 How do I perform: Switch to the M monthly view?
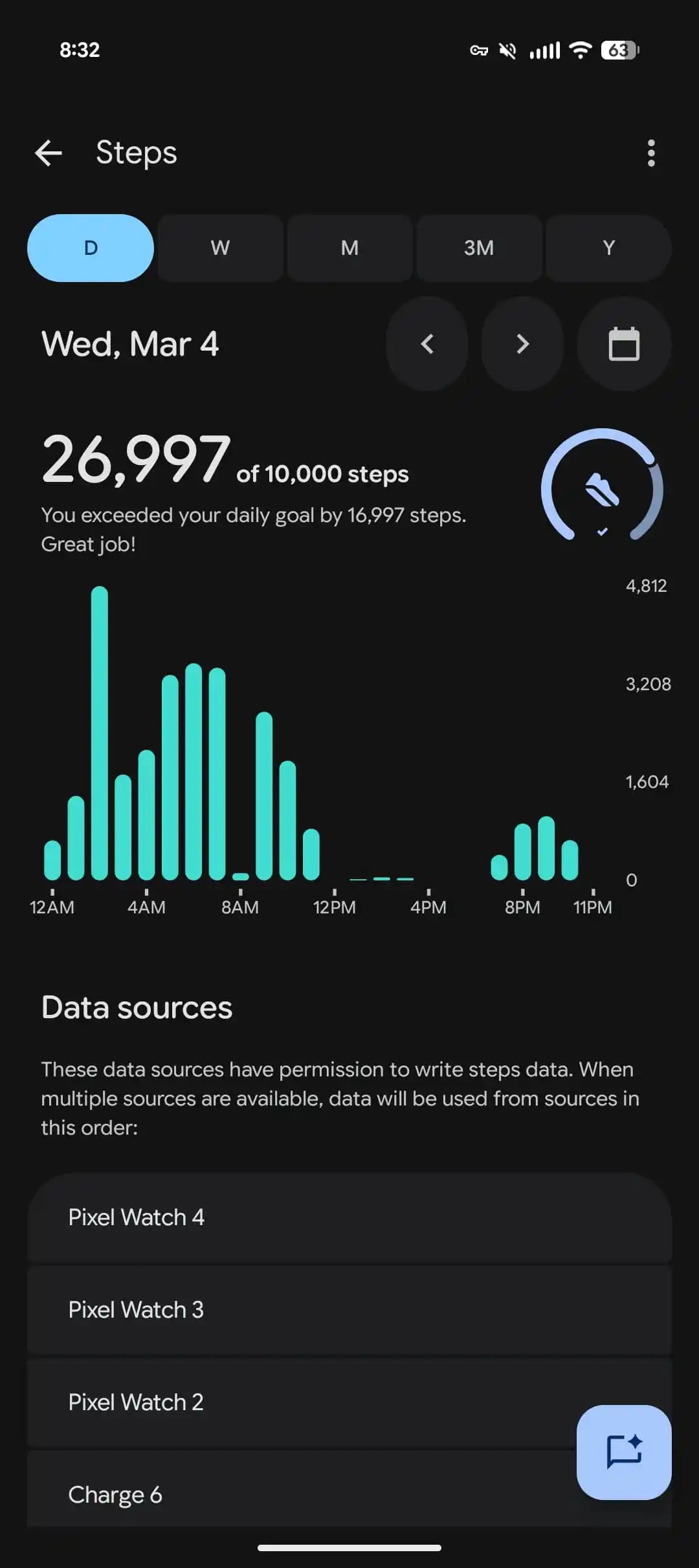point(349,248)
